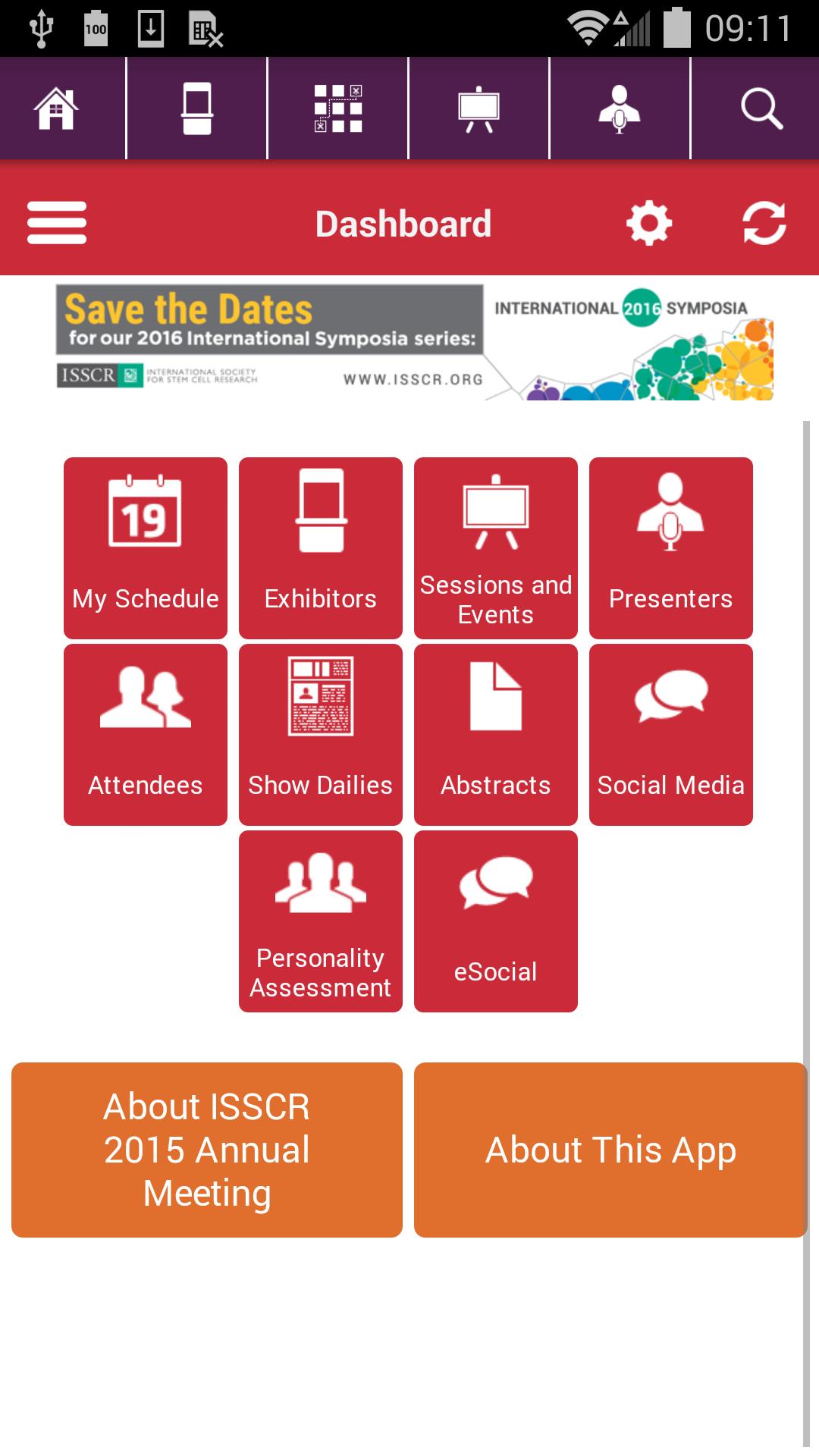Tap the search icon in top toolbar
819x1456 pixels.
tap(761, 108)
